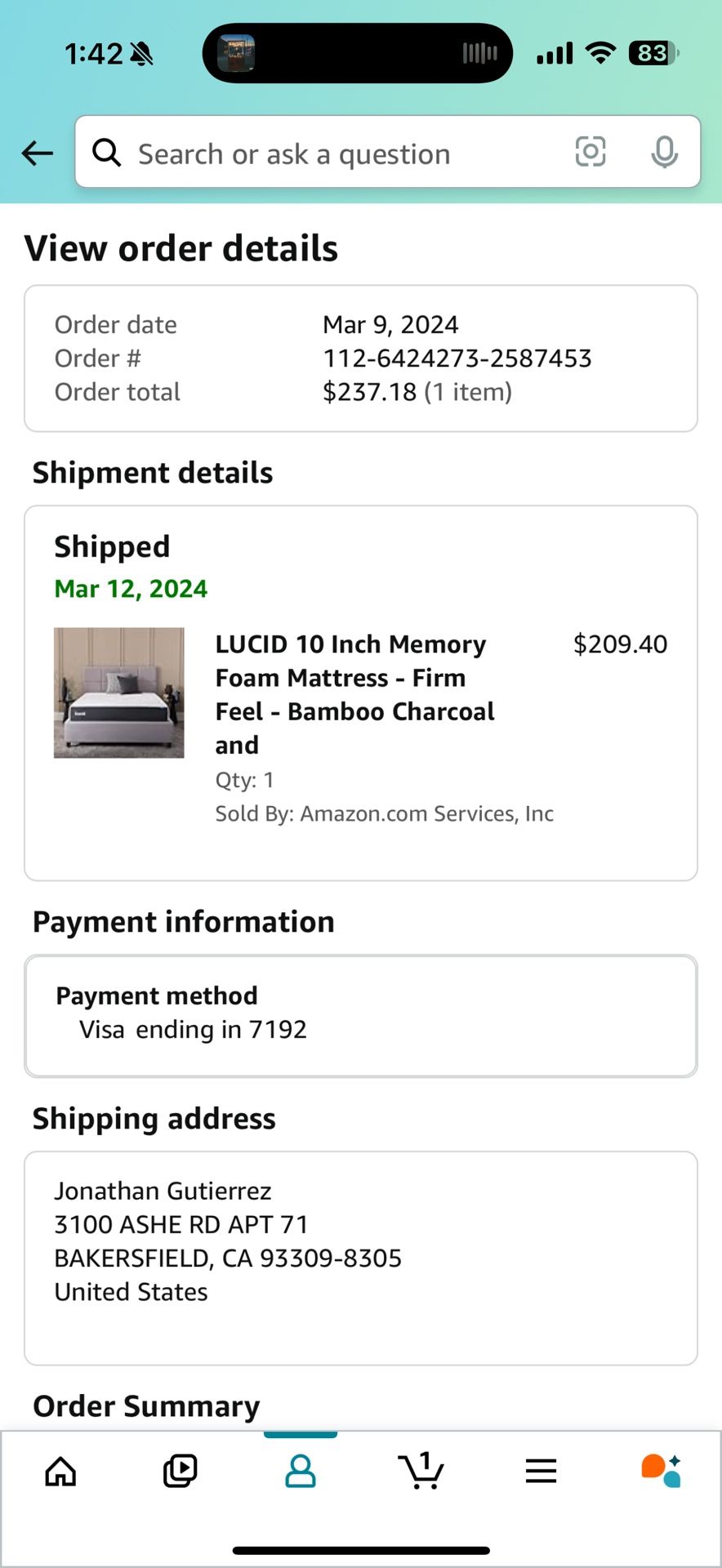Tap the magnifying glass search icon
722x1568 pixels.
pos(106,153)
